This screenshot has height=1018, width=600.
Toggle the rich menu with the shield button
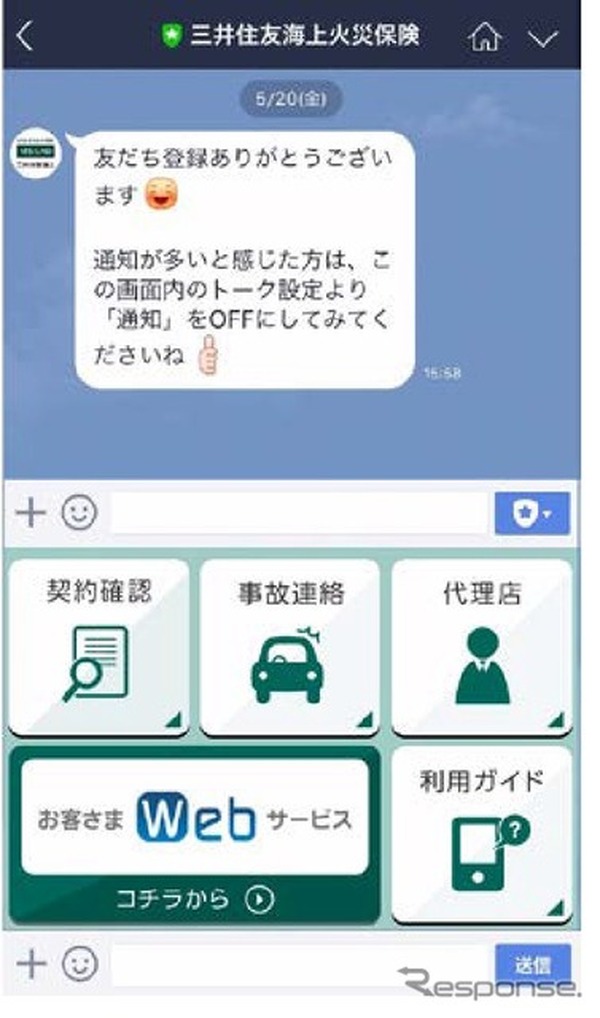coord(532,513)
